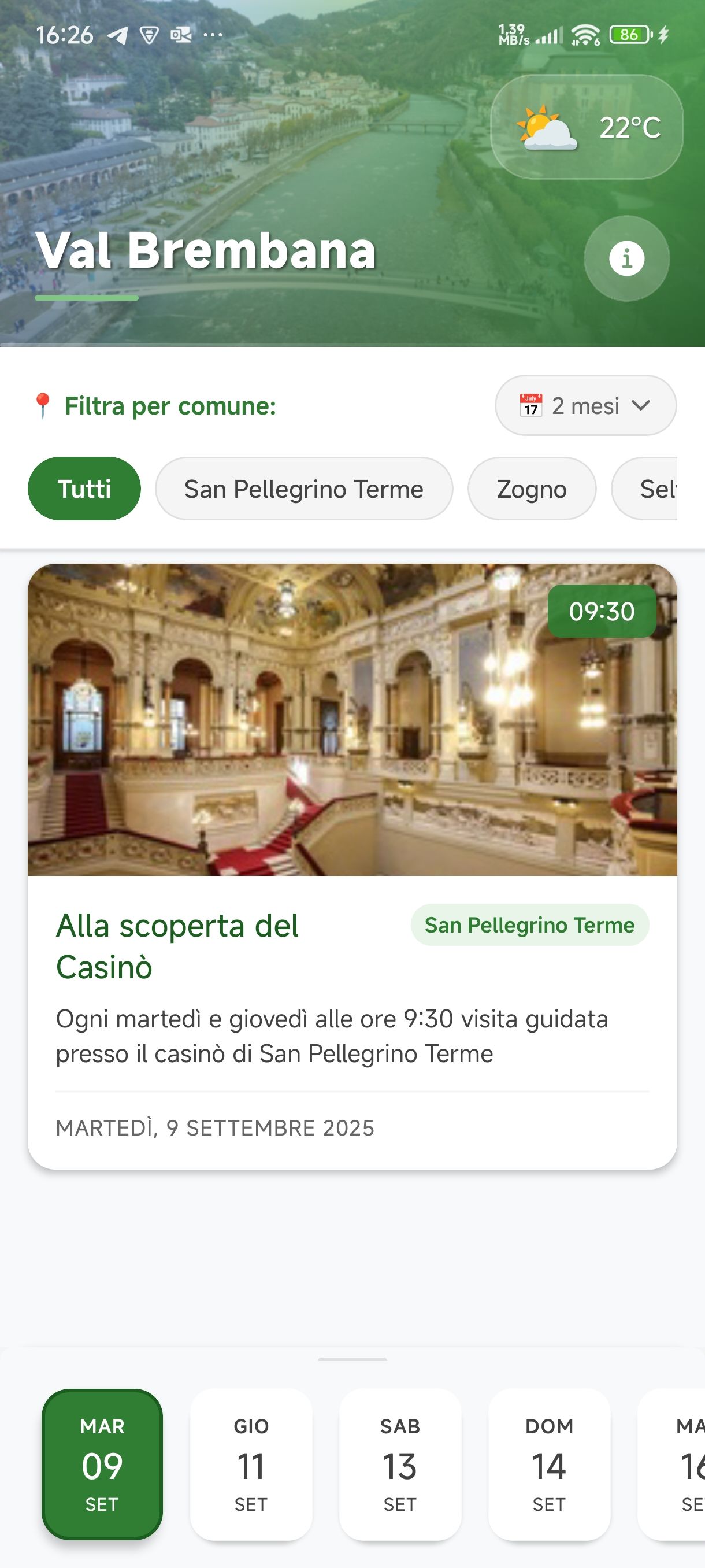705x1568 pixels.
Task: Switch to date Sab 13 Set
Action: 400,1464
